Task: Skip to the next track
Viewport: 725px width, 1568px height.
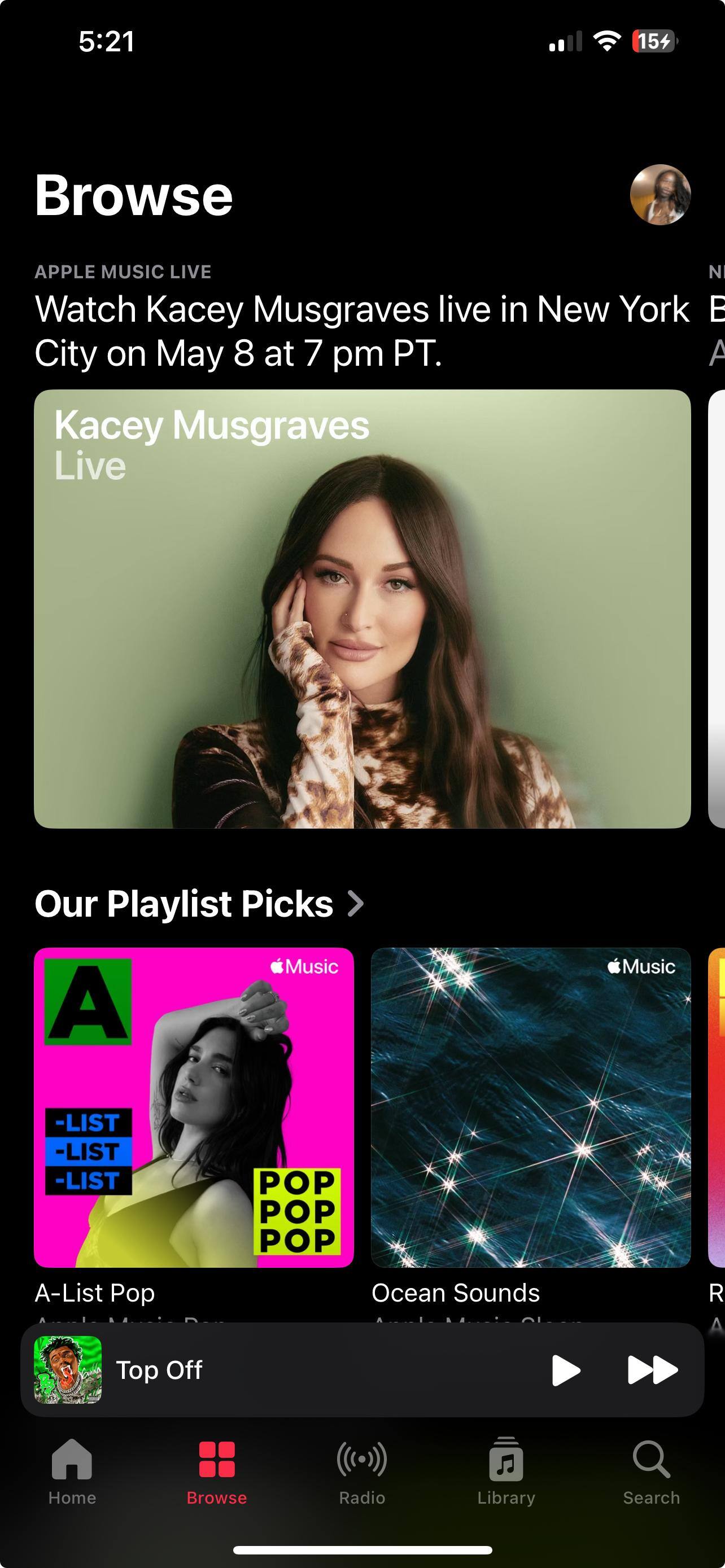Action: pos(652,1370)
